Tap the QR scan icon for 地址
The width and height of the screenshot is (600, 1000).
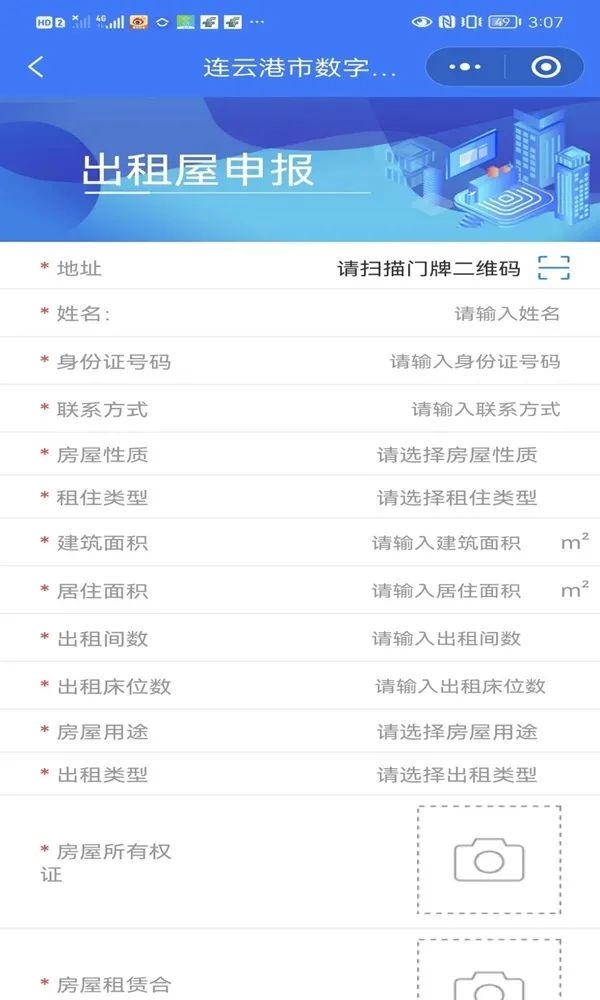553,268
